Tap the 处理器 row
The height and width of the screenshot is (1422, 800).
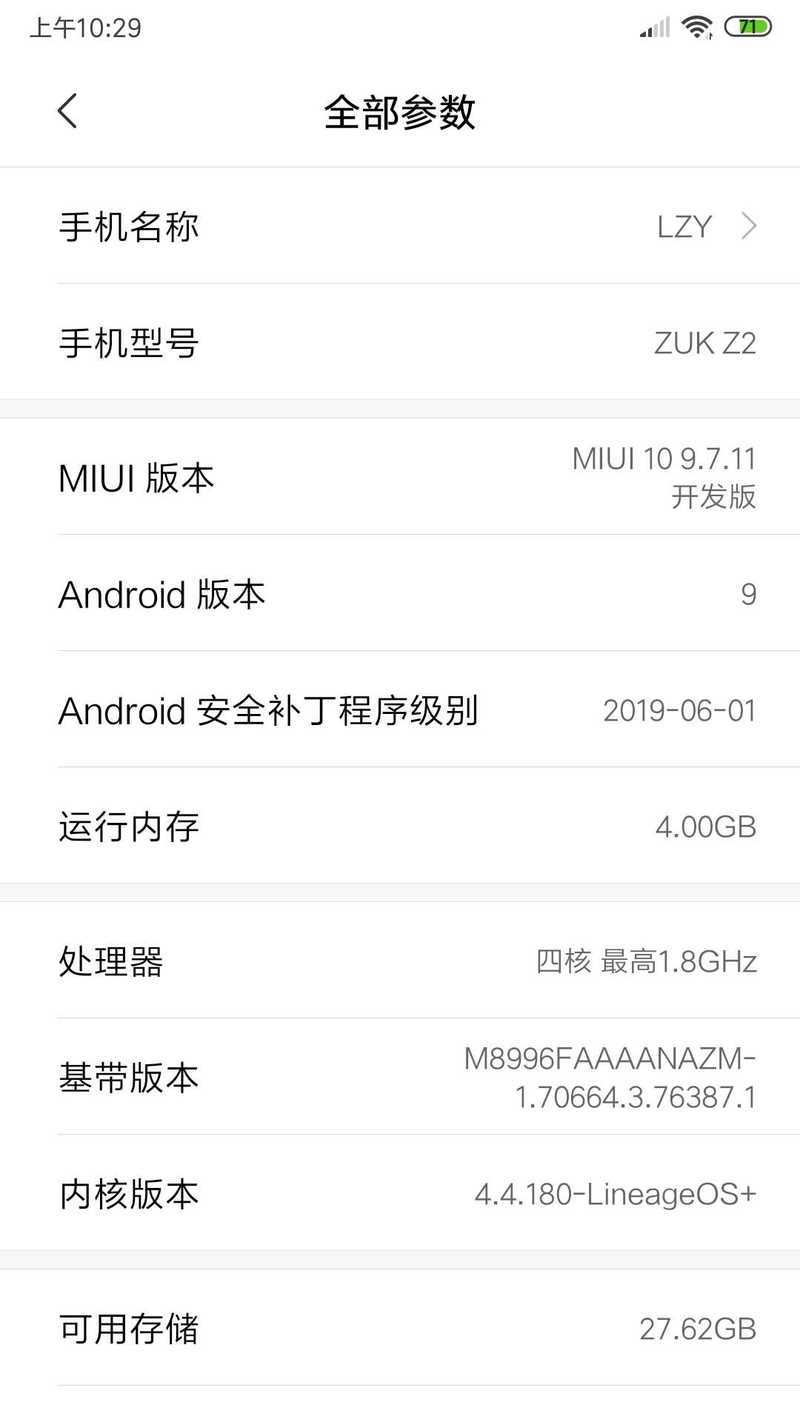pos(400,960)
